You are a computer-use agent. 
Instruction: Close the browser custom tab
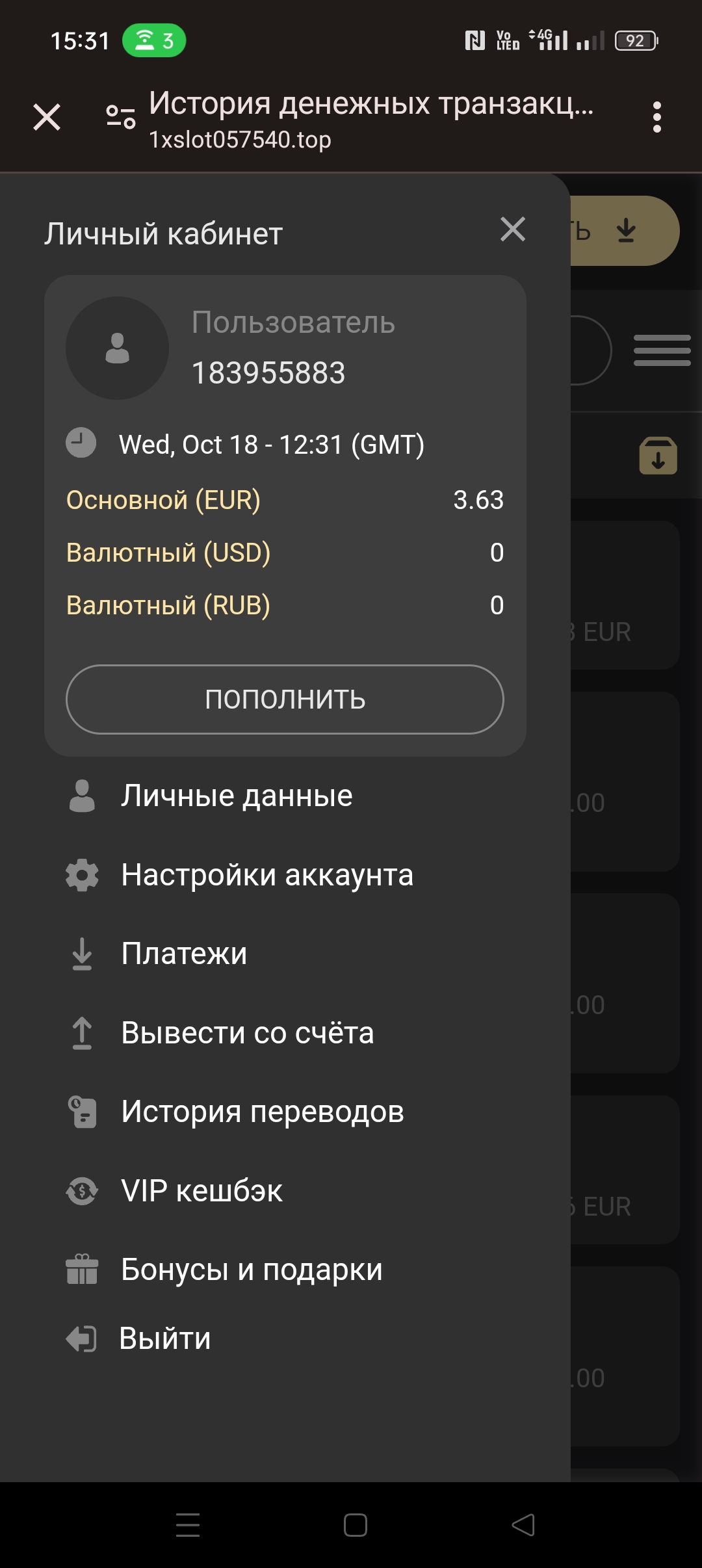[47, 118]
